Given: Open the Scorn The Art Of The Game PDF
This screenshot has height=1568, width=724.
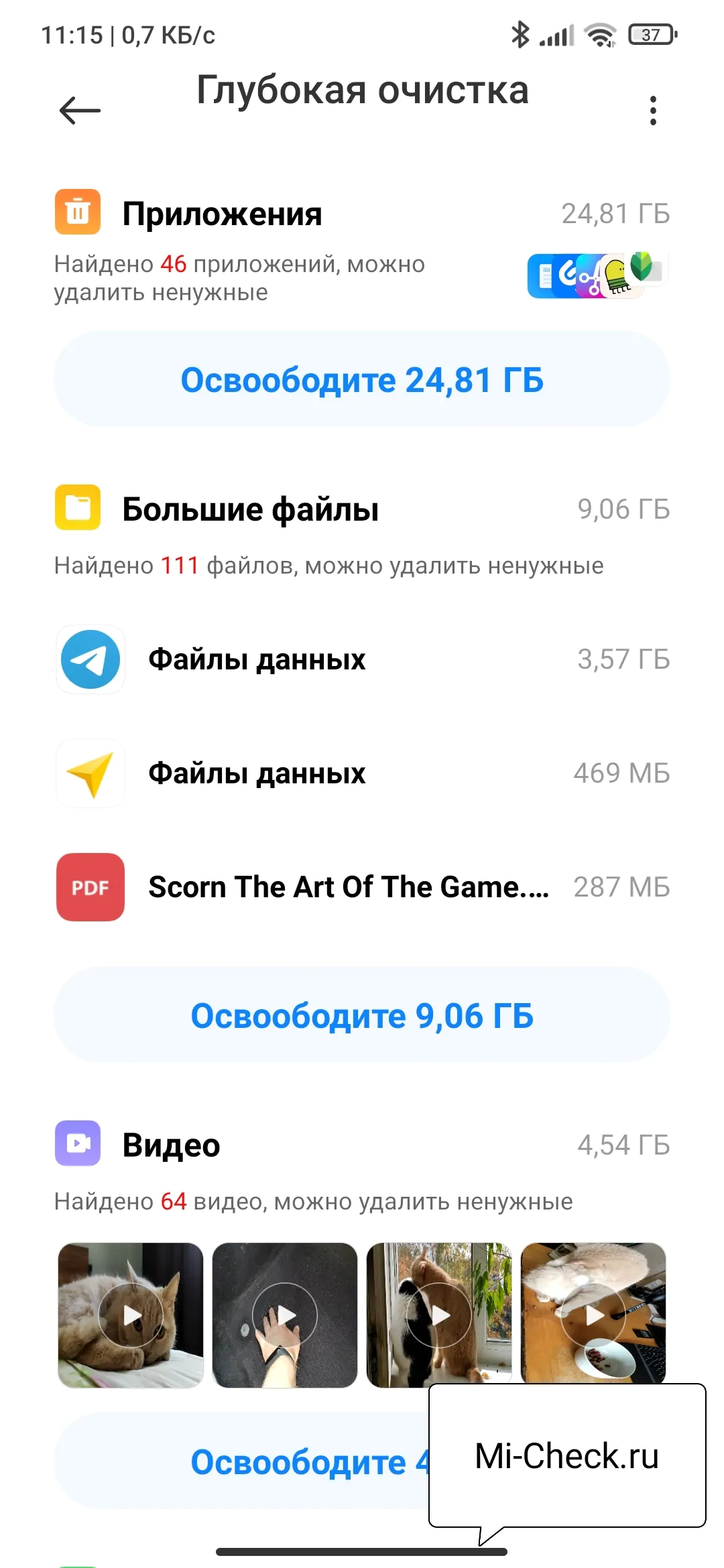Looking at the screenshot, I should (362, 887).
